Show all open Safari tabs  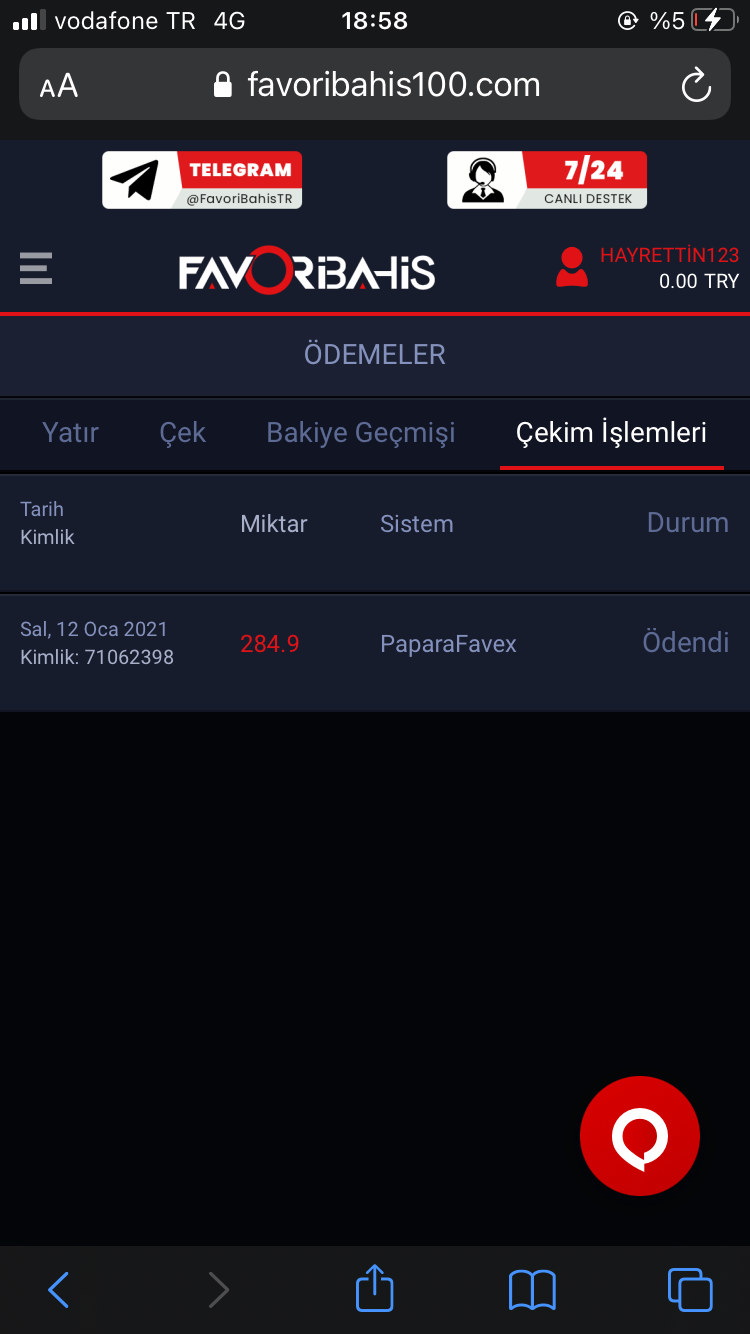(x=690, y=1290)
